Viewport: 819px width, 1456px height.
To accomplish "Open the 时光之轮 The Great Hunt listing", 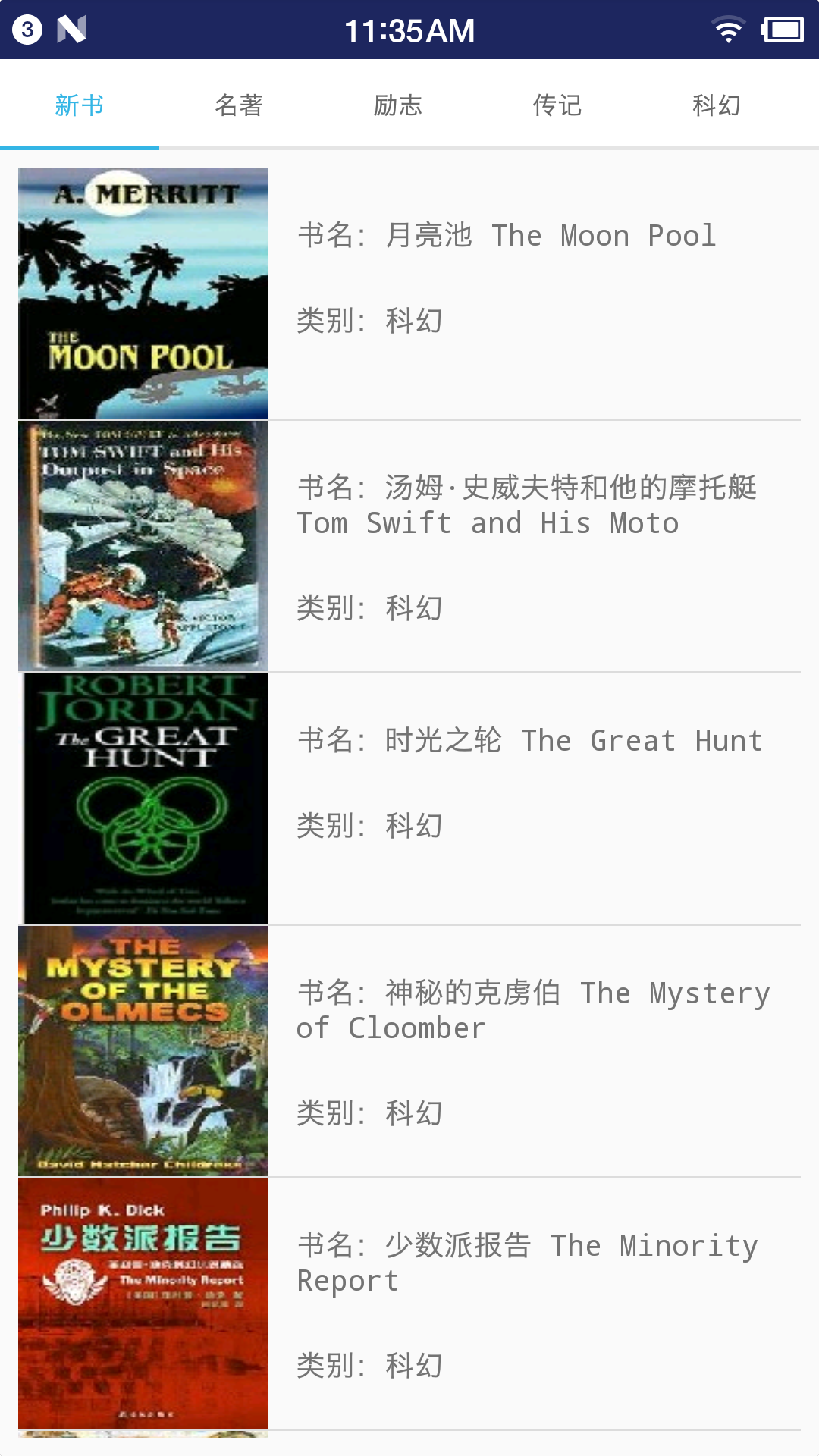I will pos(531,796).
